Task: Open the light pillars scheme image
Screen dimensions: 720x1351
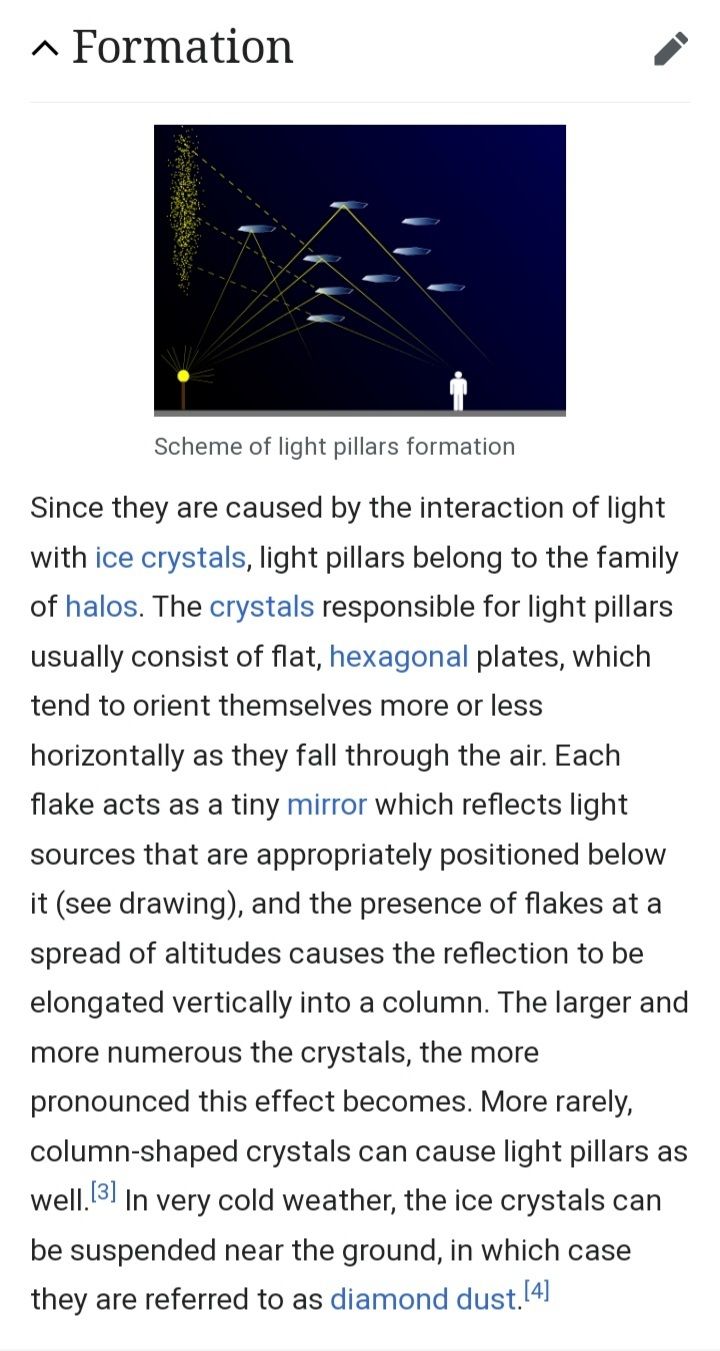Action: tap(359, 270)
